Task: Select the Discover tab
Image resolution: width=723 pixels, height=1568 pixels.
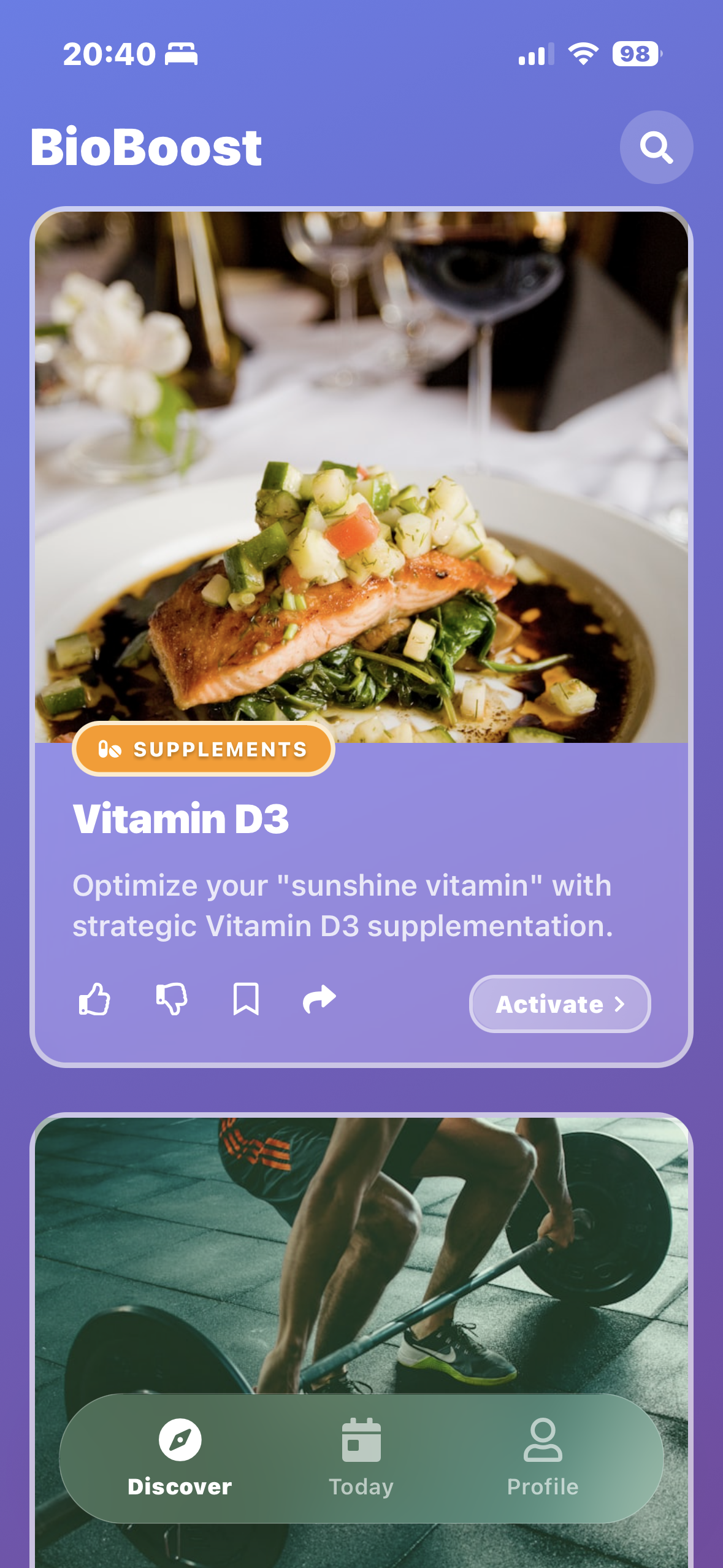Action: pos(179,1466)
